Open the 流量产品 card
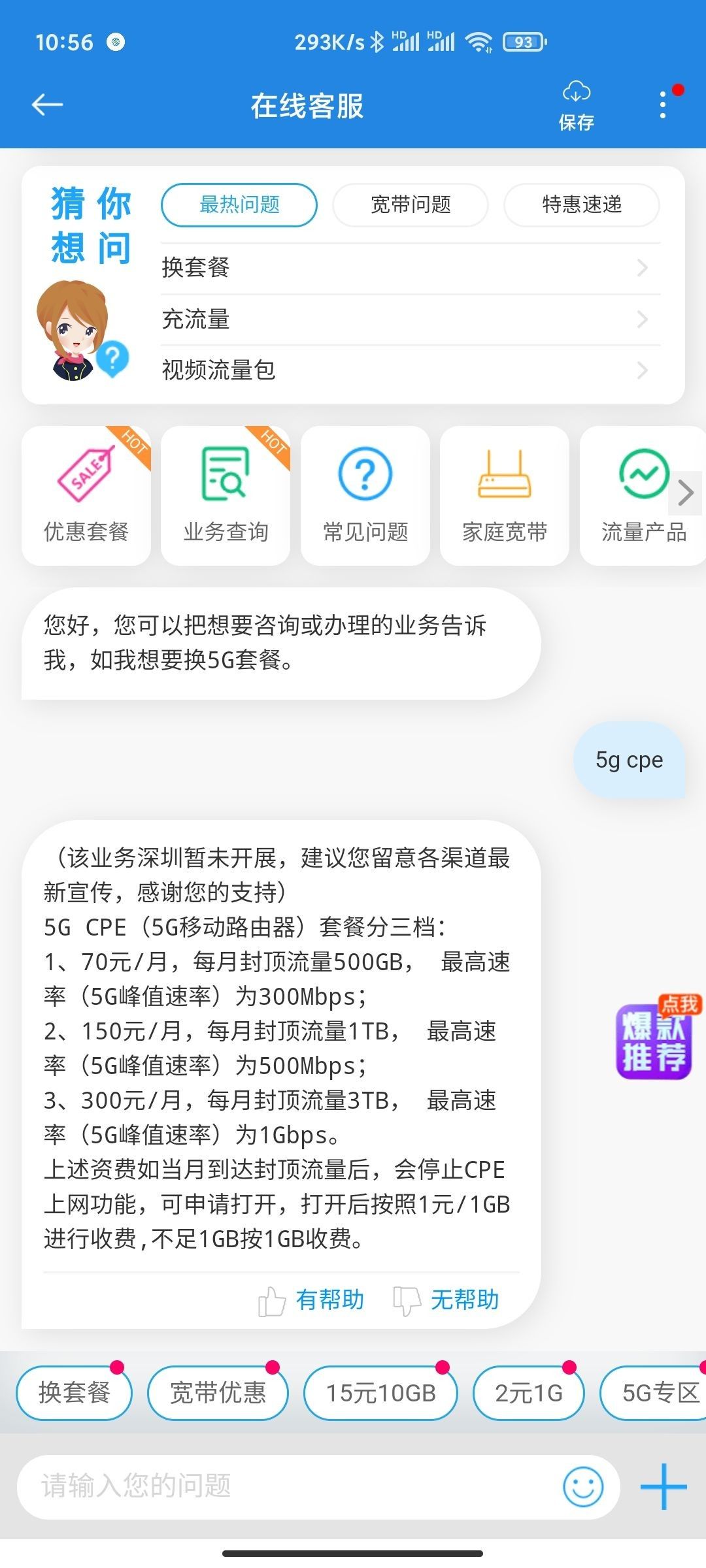 [x=643, y=496]
